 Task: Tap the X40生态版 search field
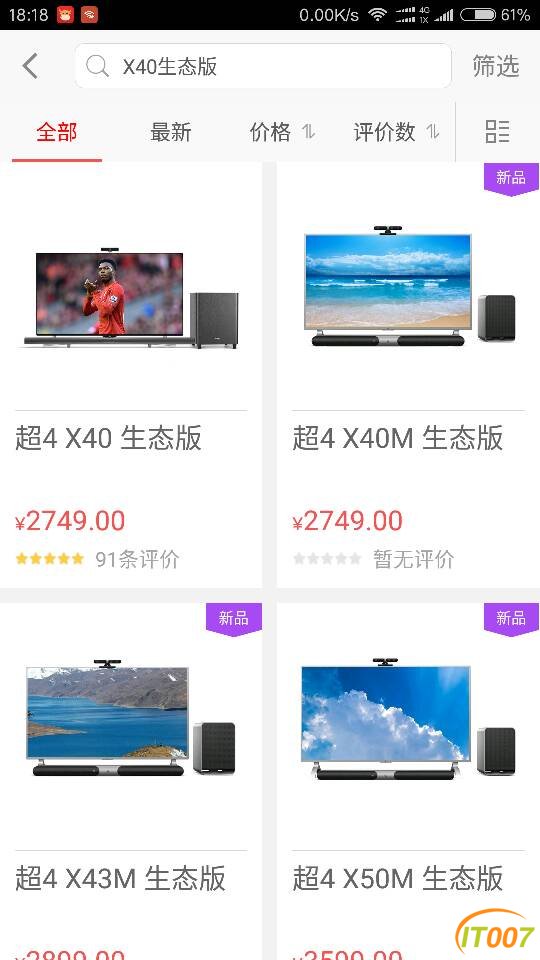click(x=263, y=66)
